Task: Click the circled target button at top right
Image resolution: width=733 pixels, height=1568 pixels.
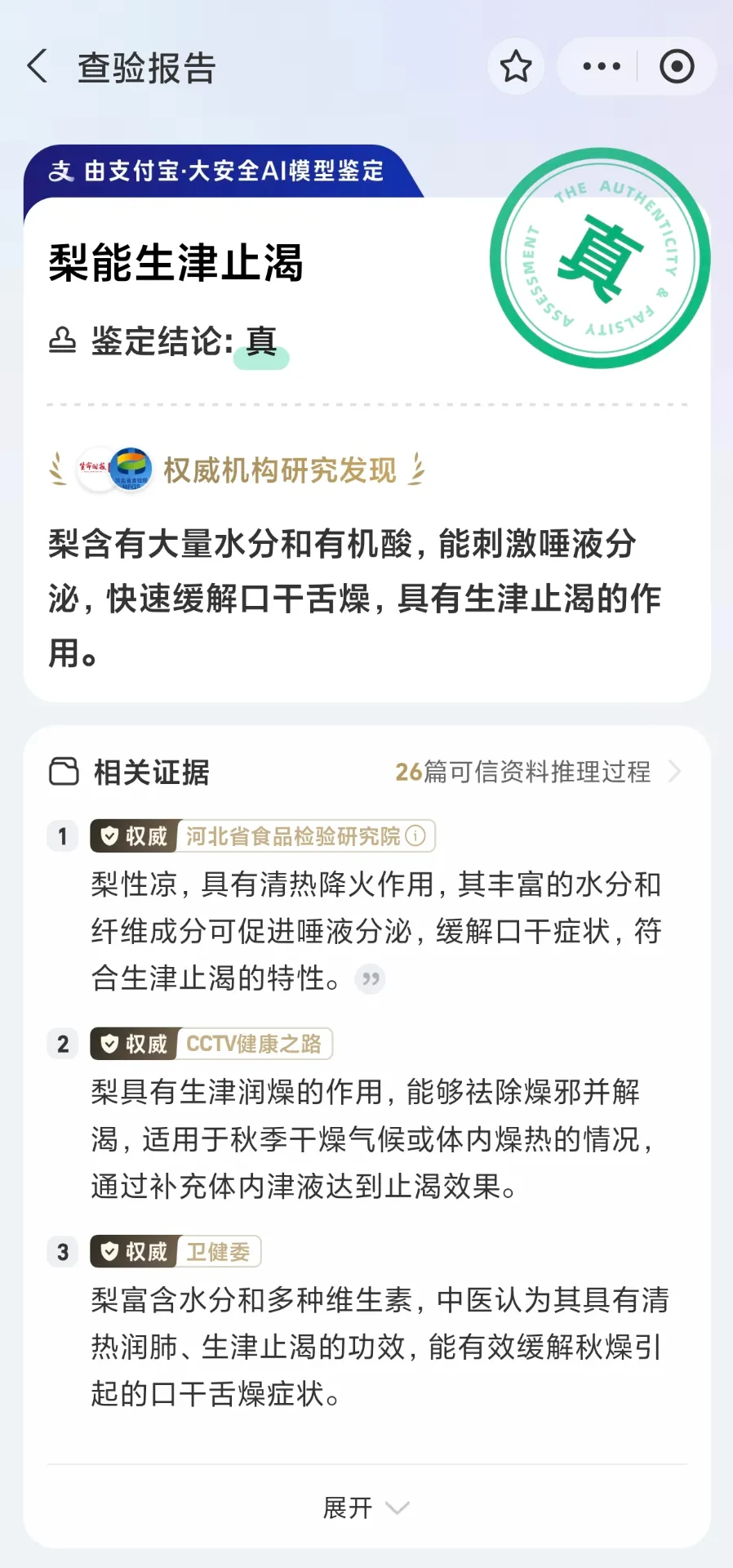Action: pos(676,66)
